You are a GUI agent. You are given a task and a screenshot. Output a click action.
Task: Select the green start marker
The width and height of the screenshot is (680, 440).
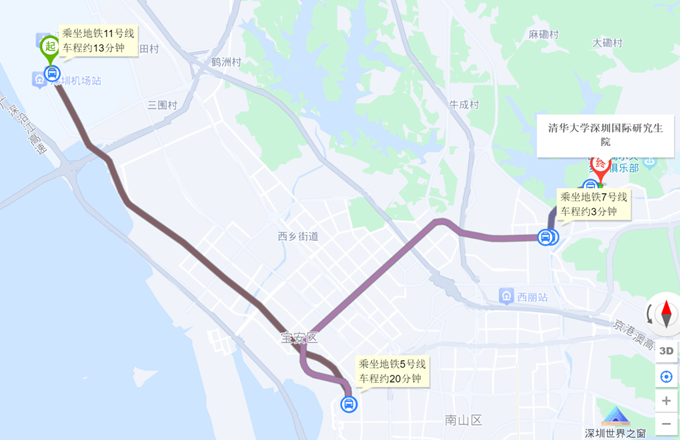[48, 47]
